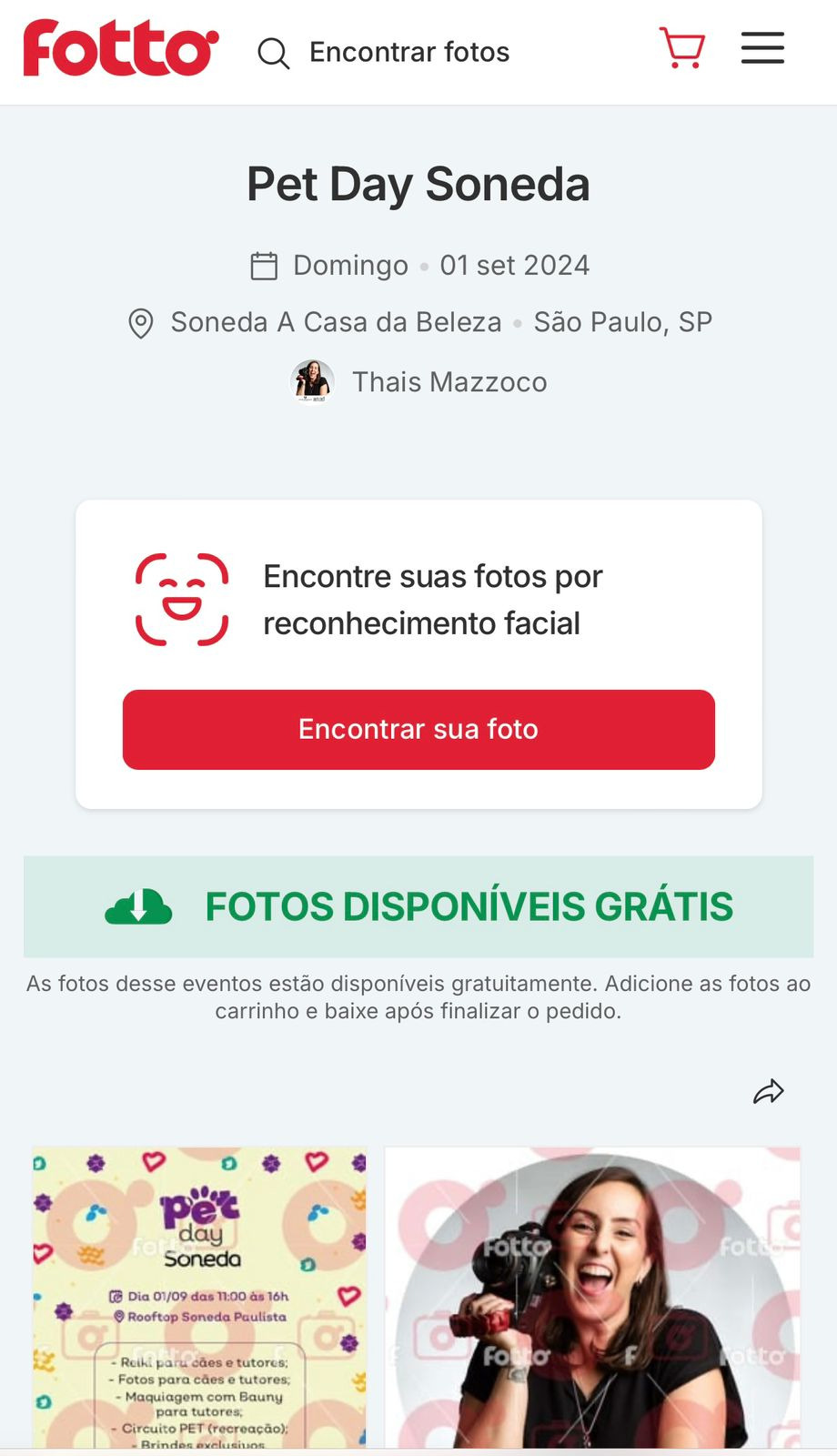
Task: Tap the Encontrar fotos search field
Action: point(408,53)
